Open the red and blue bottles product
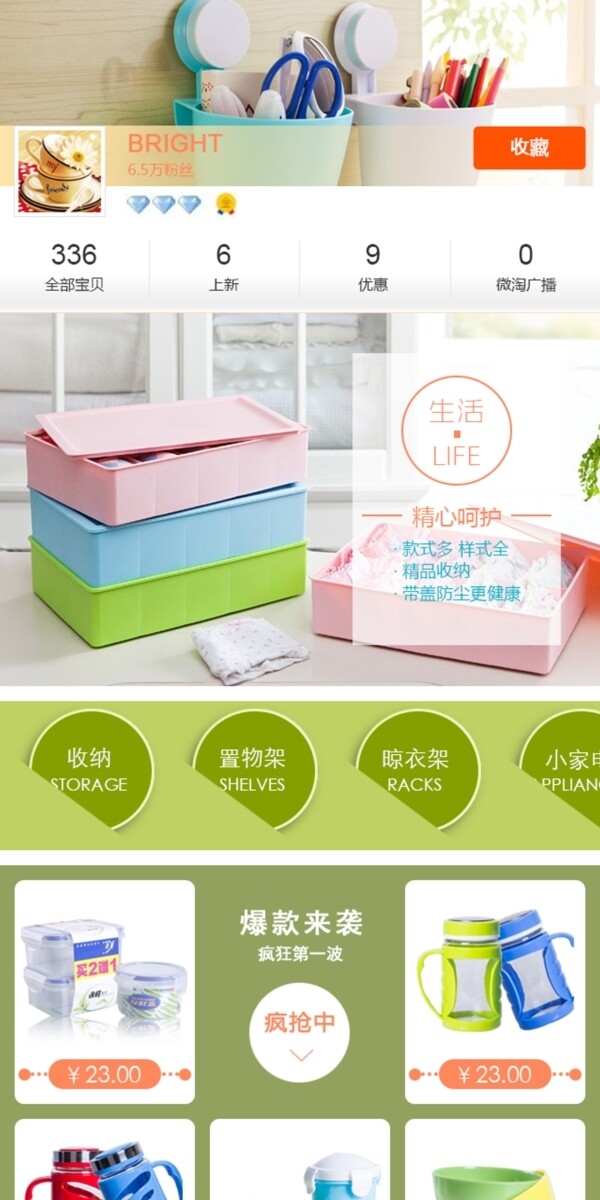The width and height of the screenshot is (600, 1200). pyautogui.click(x=104, y=1165)
